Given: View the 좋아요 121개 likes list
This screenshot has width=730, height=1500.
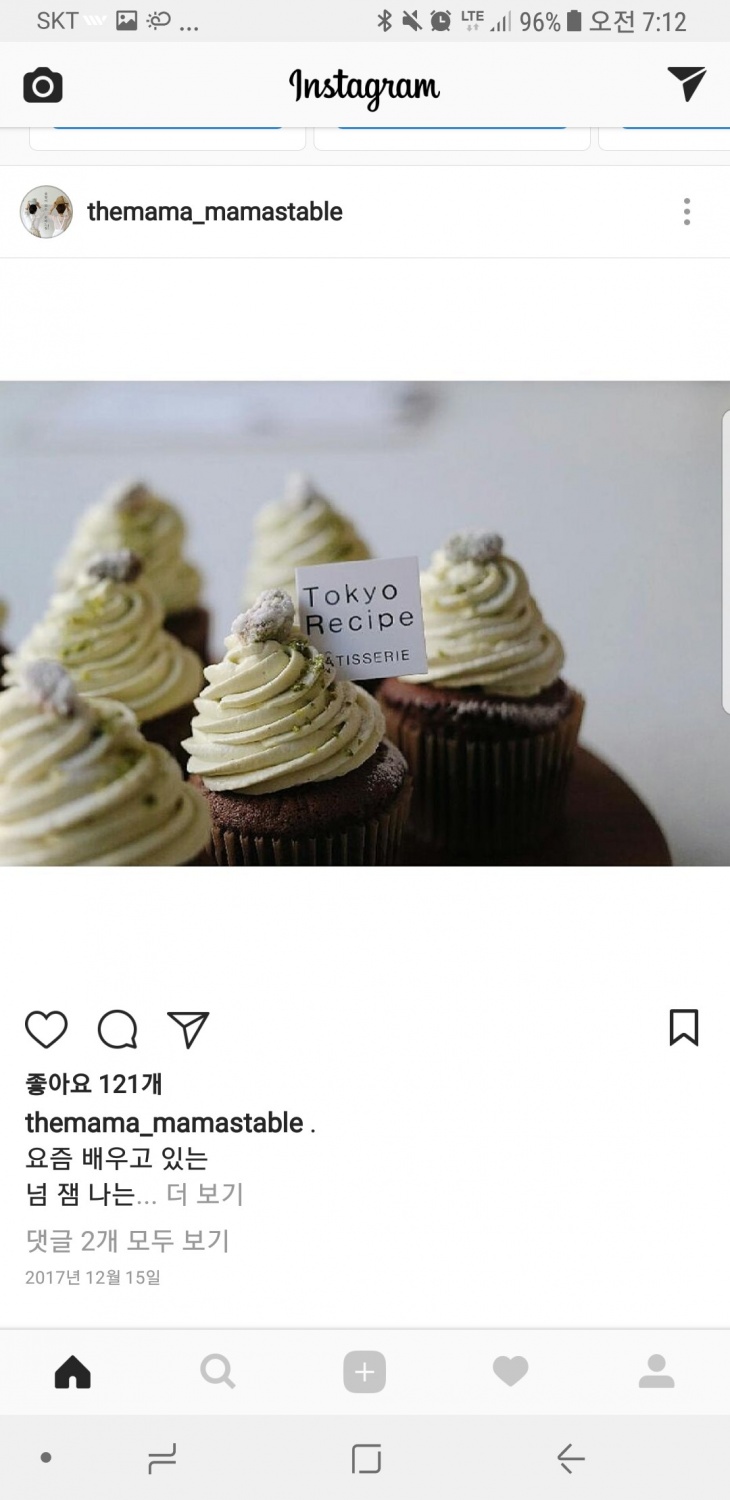Looking at the screenshot, I should click(94, 1084).
